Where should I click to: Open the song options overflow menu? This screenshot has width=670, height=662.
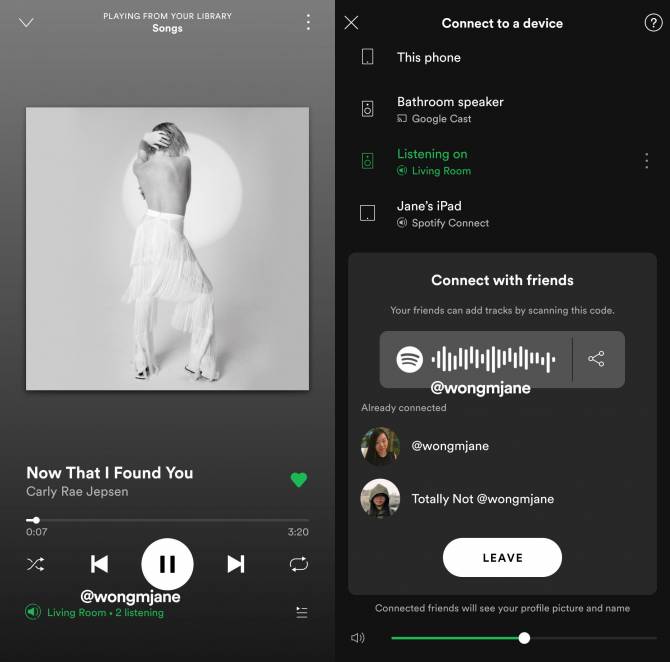coord(308,22)
